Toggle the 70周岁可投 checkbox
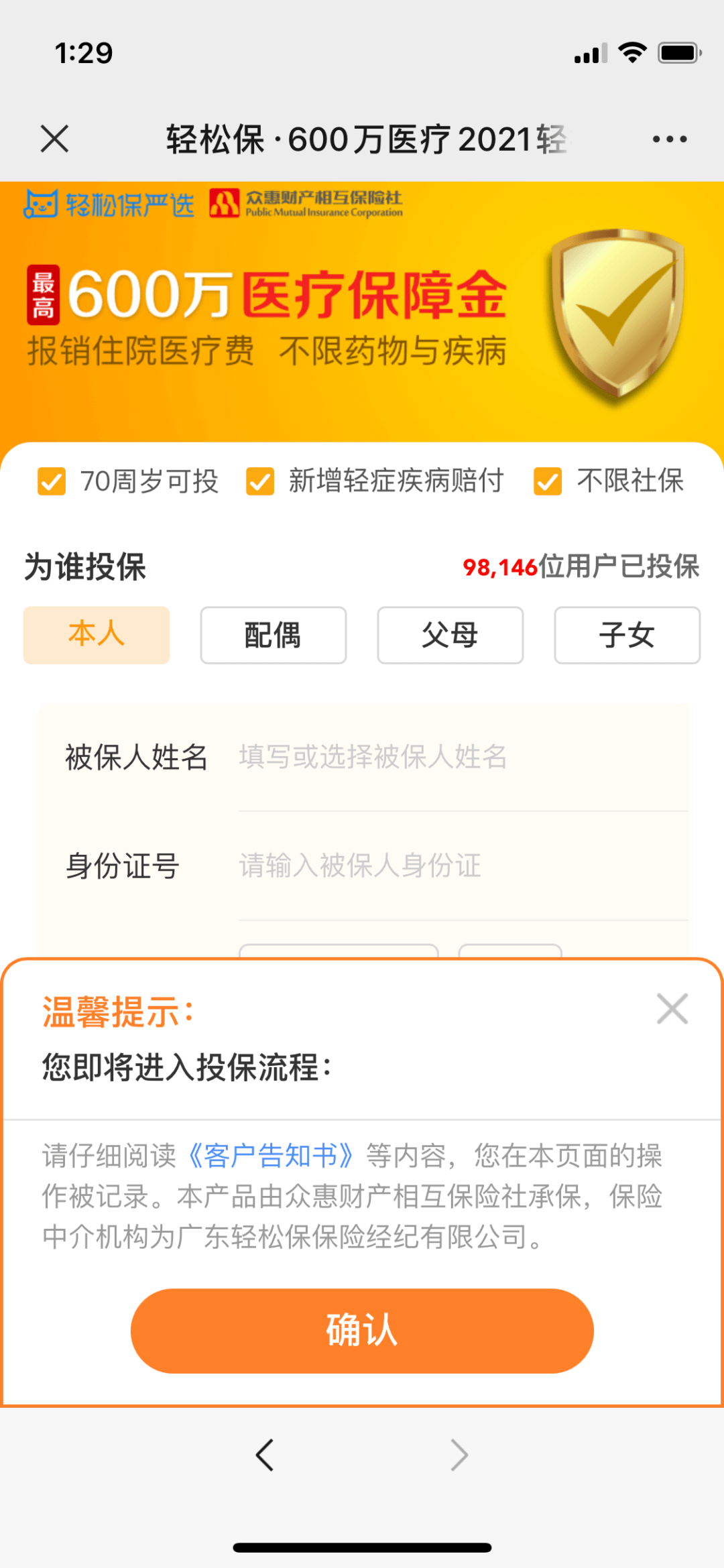The height and width of the screenshot is (1568, 724). point(51,482)
